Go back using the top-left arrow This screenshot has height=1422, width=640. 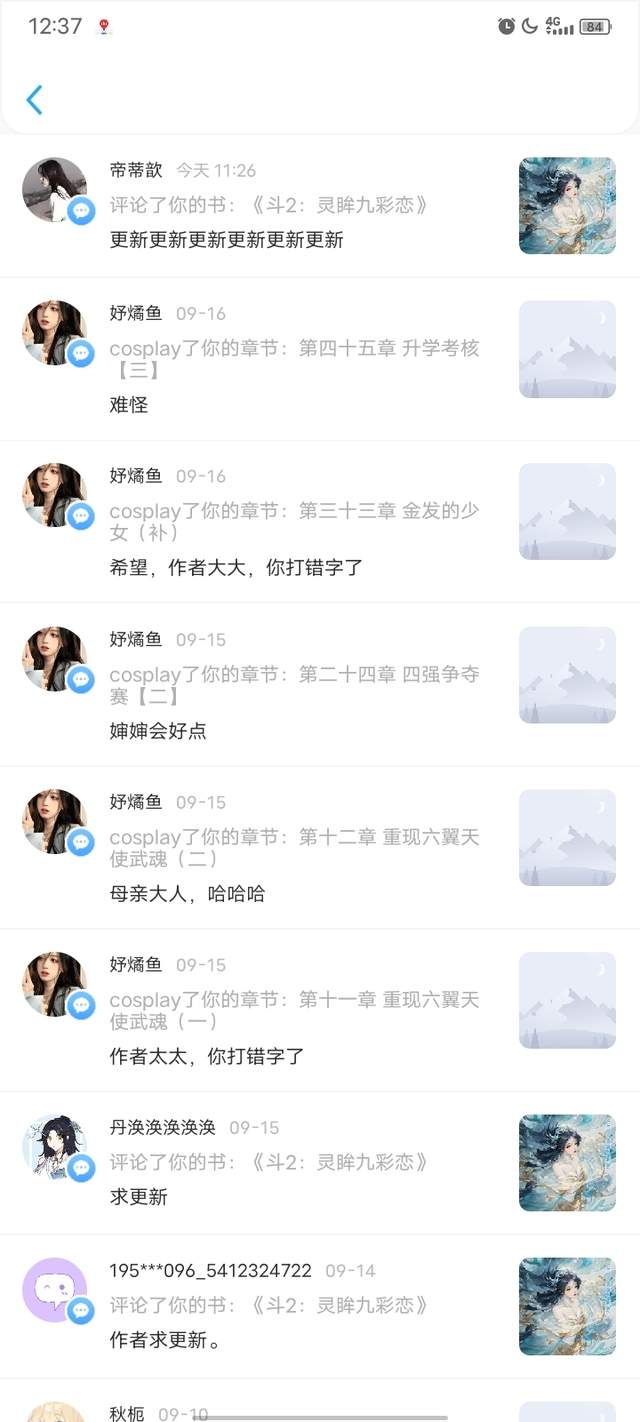point(35,100)
